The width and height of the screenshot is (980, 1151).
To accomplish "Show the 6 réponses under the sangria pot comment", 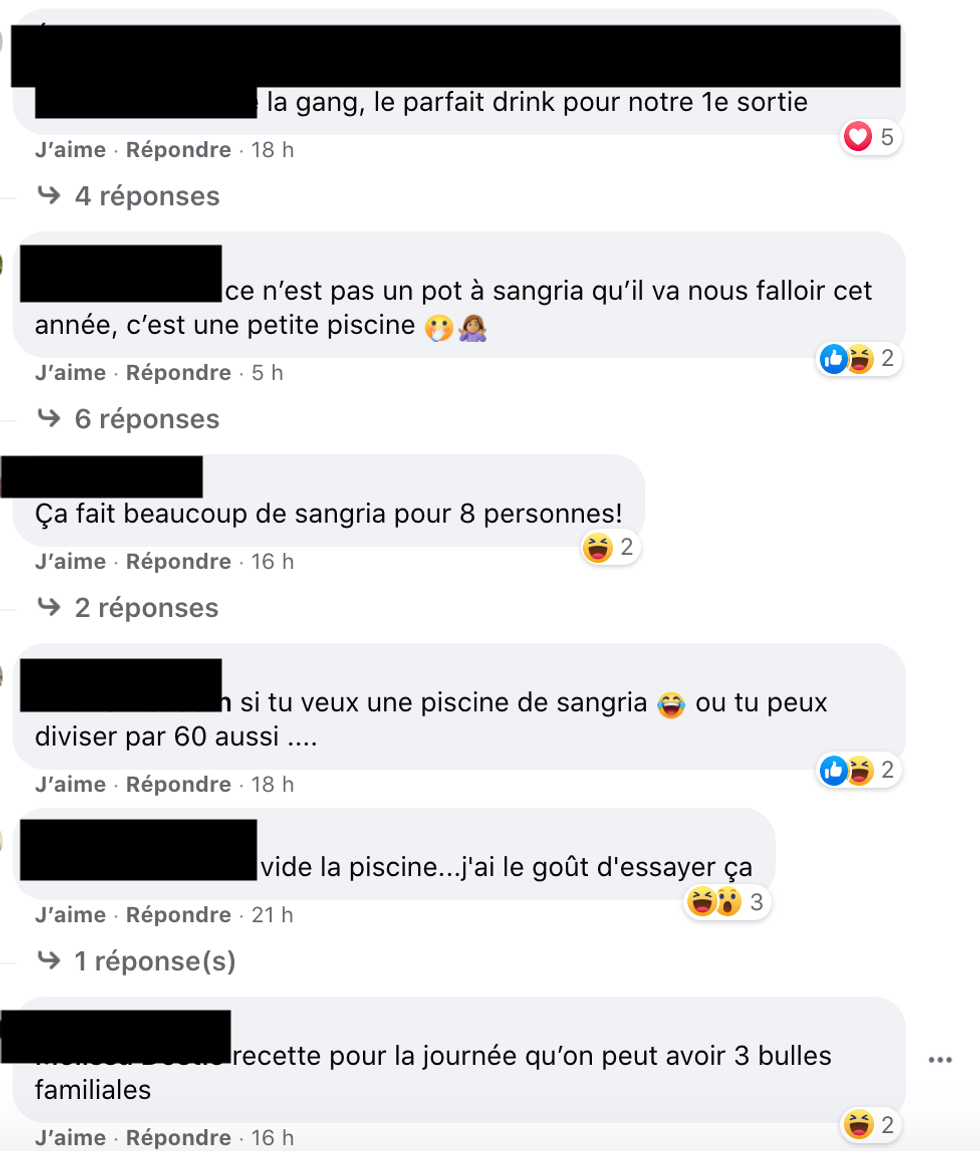I will coord(146,419).
